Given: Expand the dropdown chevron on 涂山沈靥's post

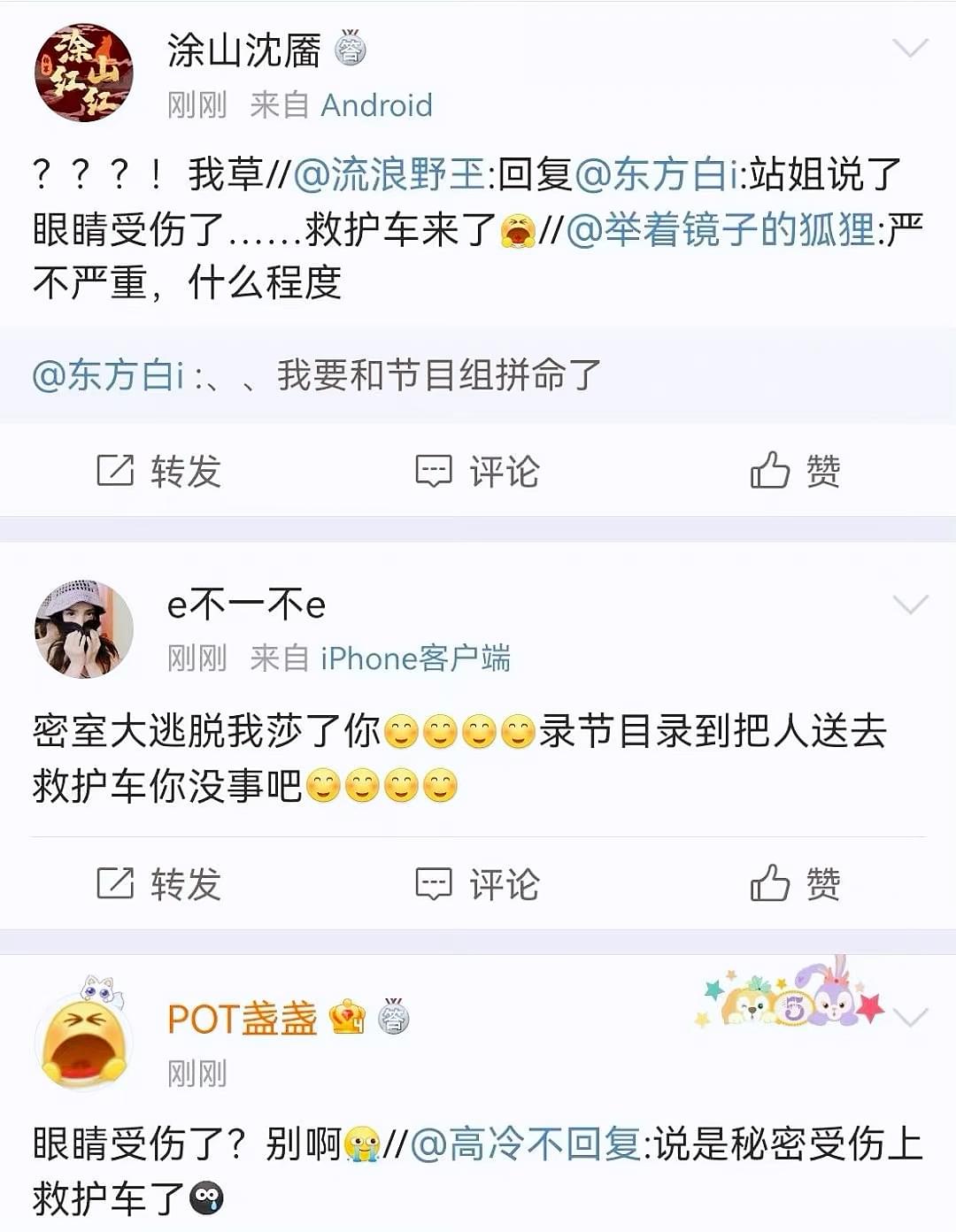Looking at the screenshot, I should (910, 47).
